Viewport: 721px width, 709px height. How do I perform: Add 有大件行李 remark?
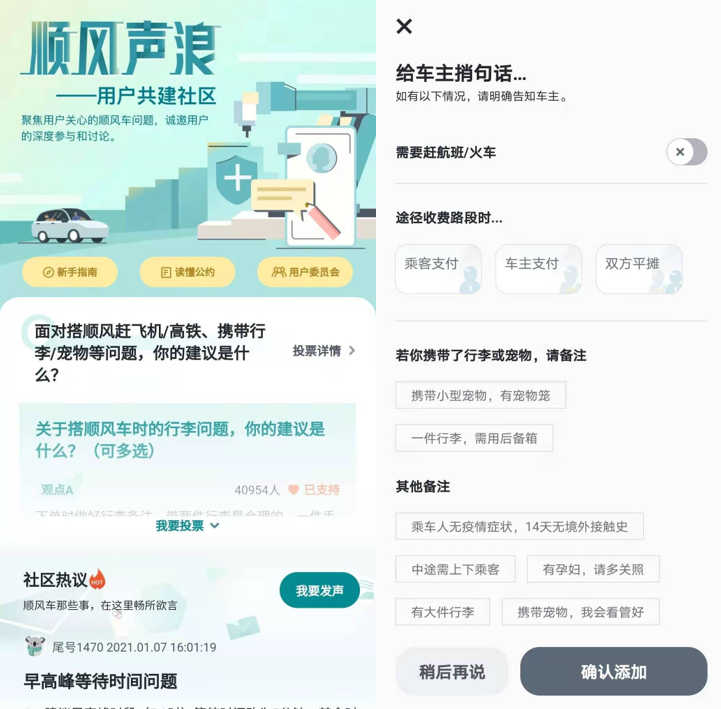pos(442,611)
